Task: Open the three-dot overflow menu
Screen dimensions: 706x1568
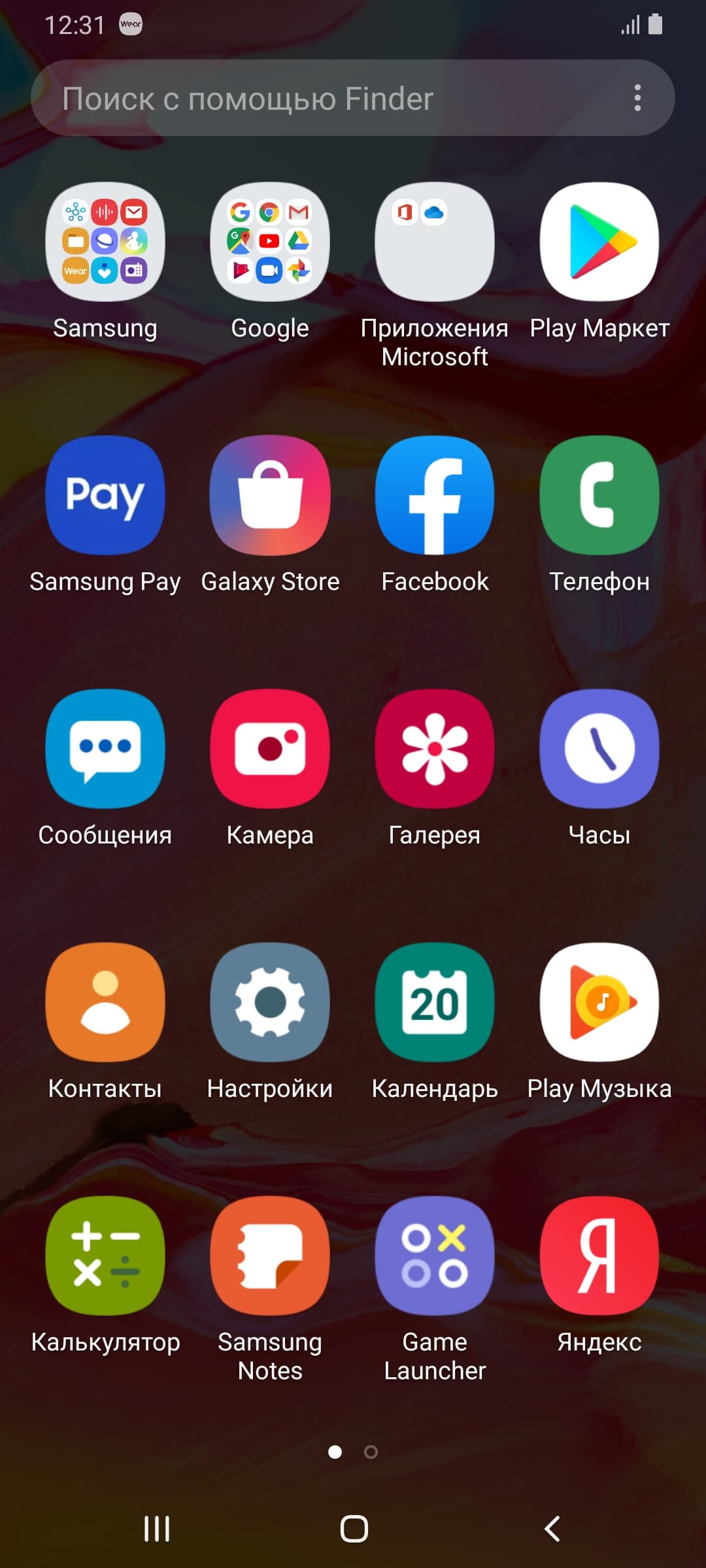Action: (x=637, y=98)
